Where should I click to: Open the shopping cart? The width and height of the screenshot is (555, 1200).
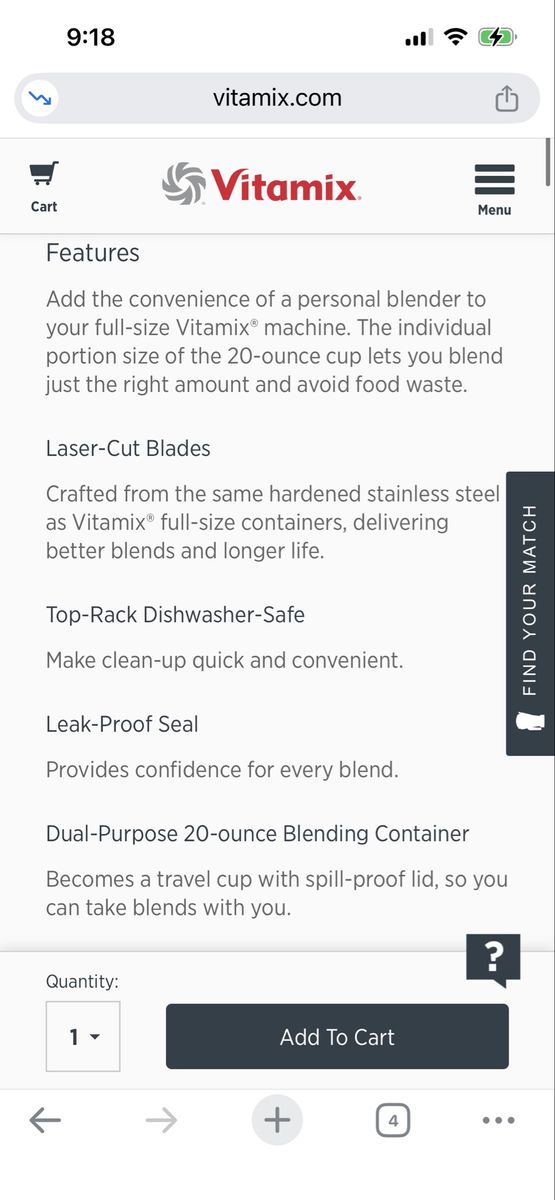[x=44, y=186]
